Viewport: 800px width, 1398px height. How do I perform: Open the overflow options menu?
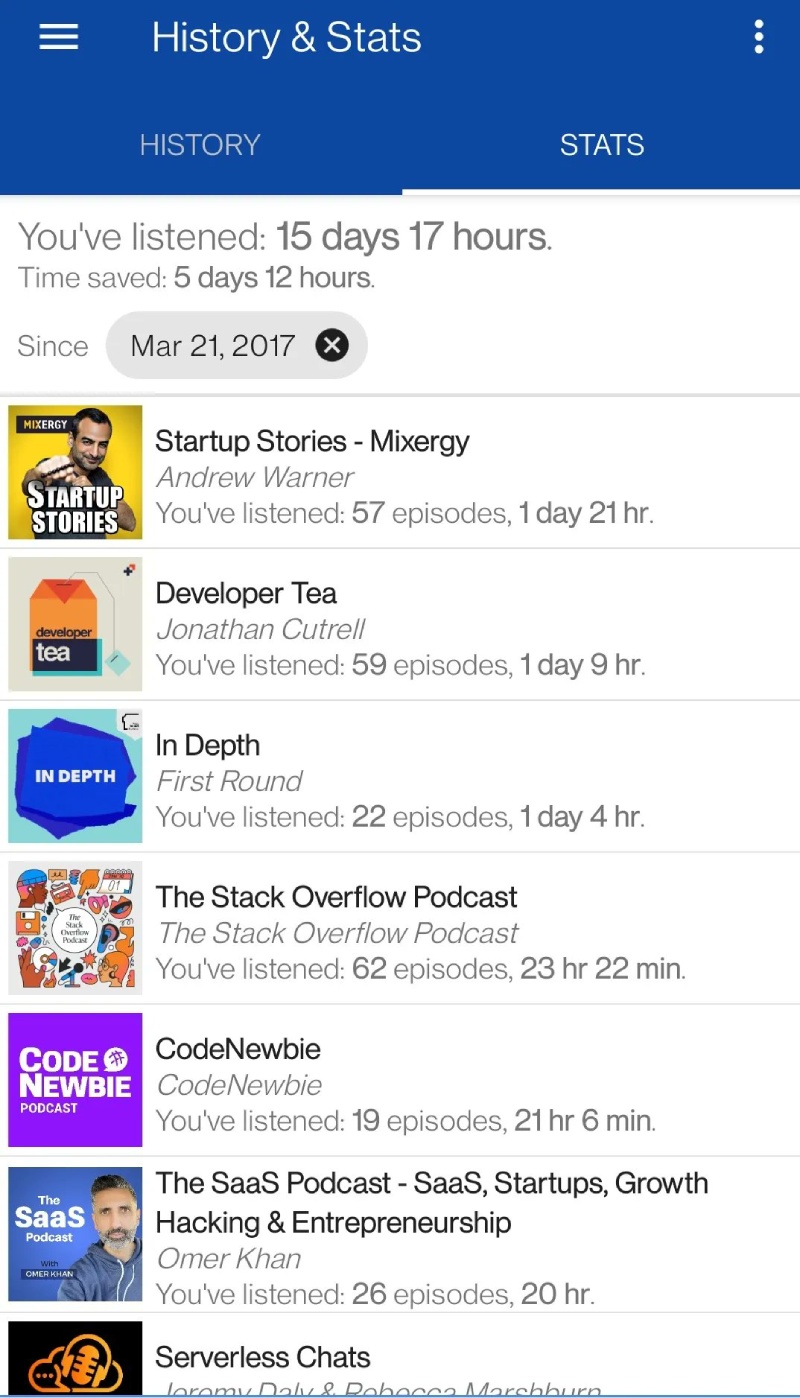[759, 37]
